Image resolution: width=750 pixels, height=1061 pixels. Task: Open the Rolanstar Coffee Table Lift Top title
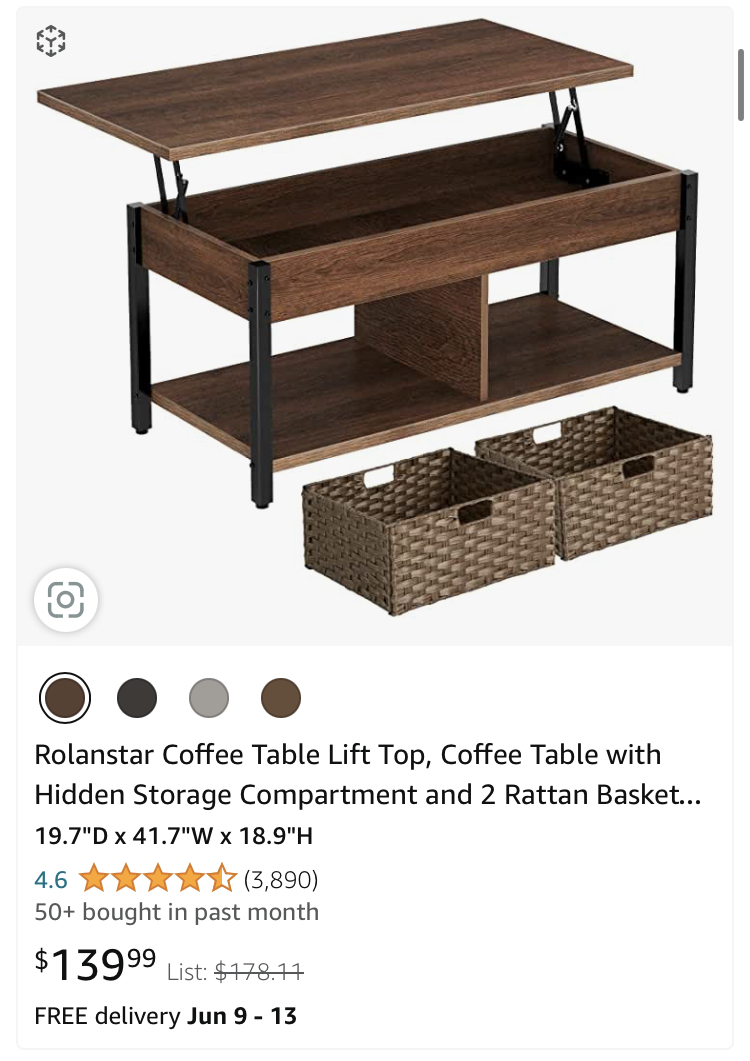coord(367,775)
